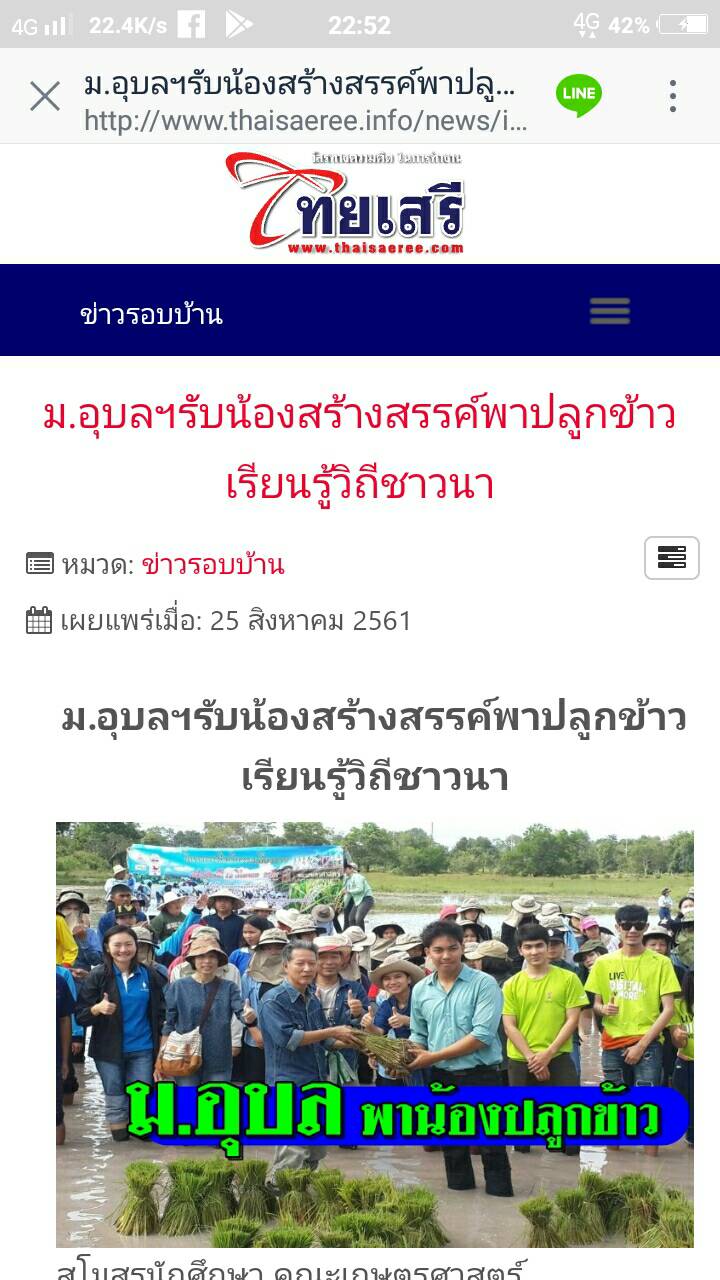Tap the ข่าวรอบบ้าน navy header label
This screenshot has width=720, height=1280.
[151, 314]
